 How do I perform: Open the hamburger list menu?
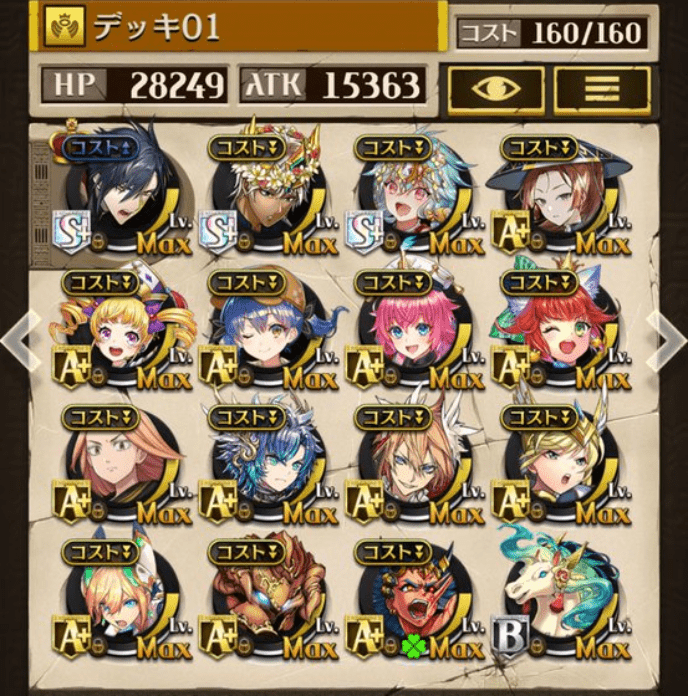[x=602, y=90]
